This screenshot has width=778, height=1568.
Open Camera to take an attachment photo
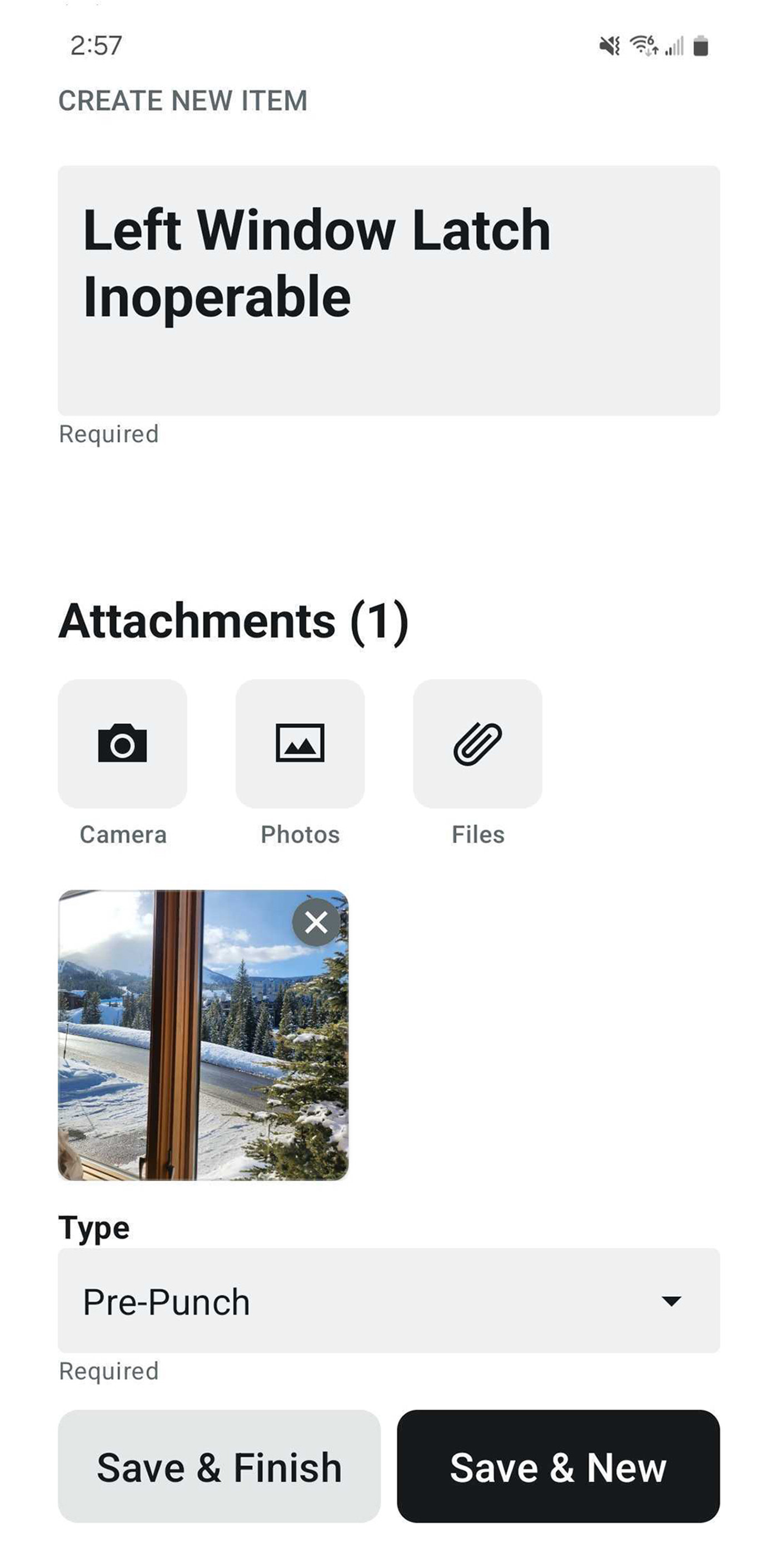click(x=122, y=743)
